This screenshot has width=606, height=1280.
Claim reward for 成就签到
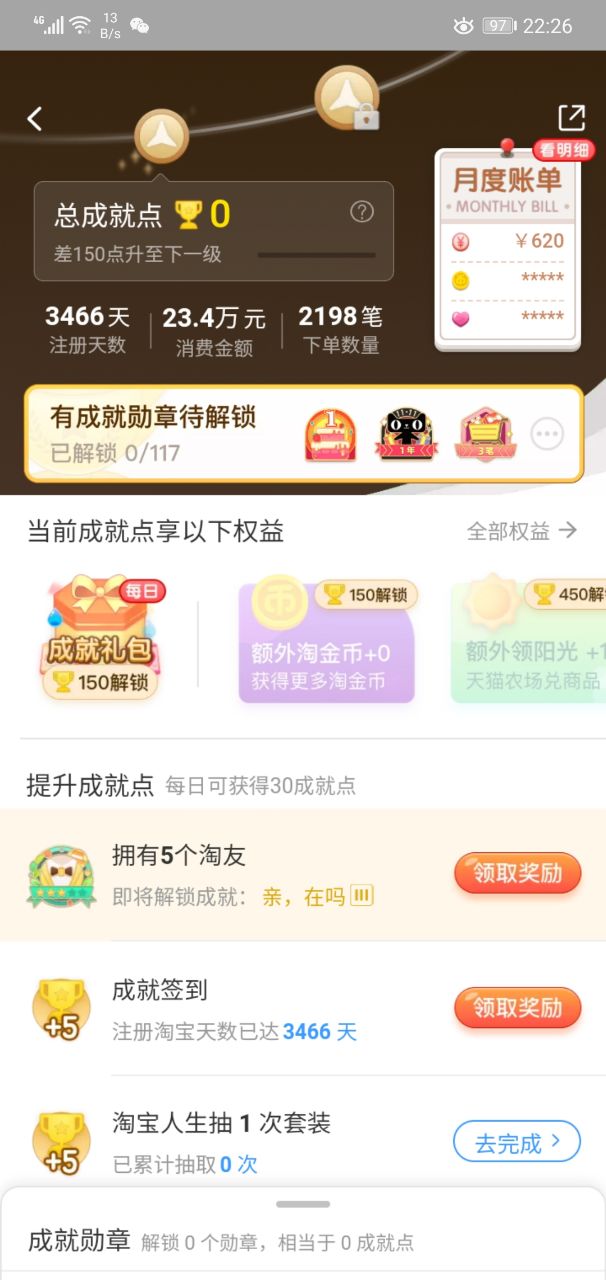point(517,1007)
